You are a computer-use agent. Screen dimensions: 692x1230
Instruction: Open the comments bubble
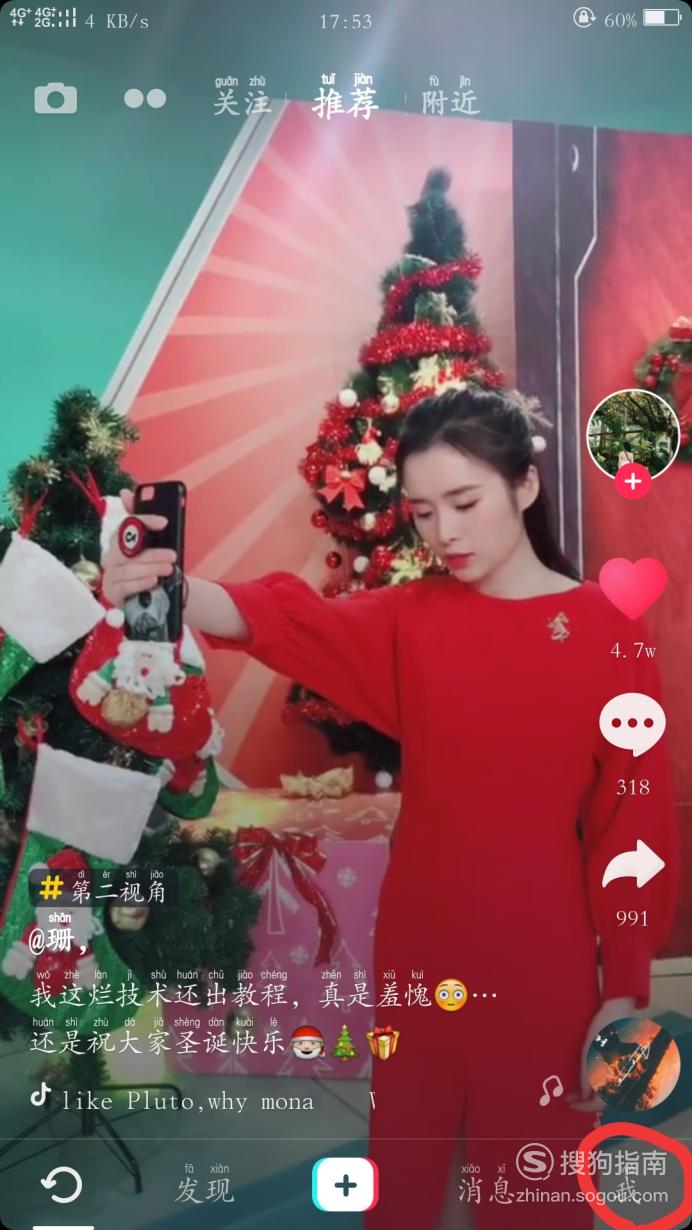click(632, 724)
